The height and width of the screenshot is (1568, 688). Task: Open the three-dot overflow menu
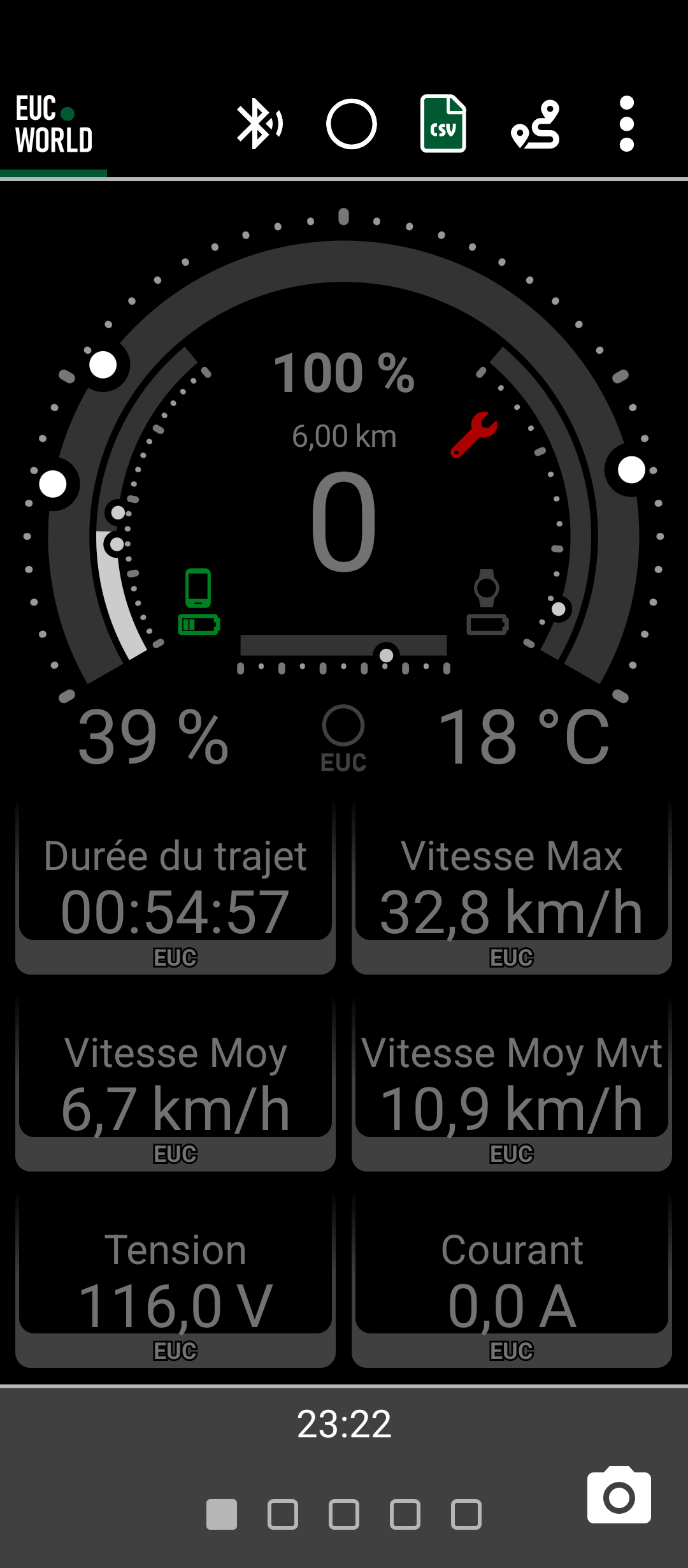click(626, 124)
